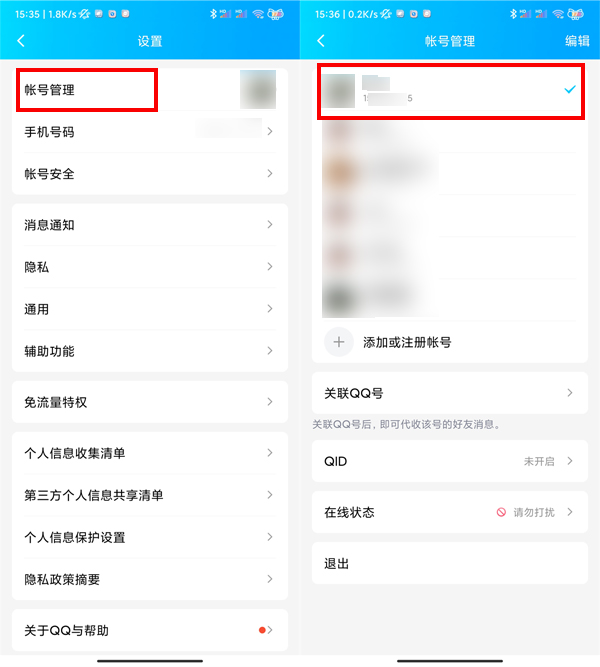Open 个人信息保护设置
The image size is (600, 667).
tap(150, 537)
